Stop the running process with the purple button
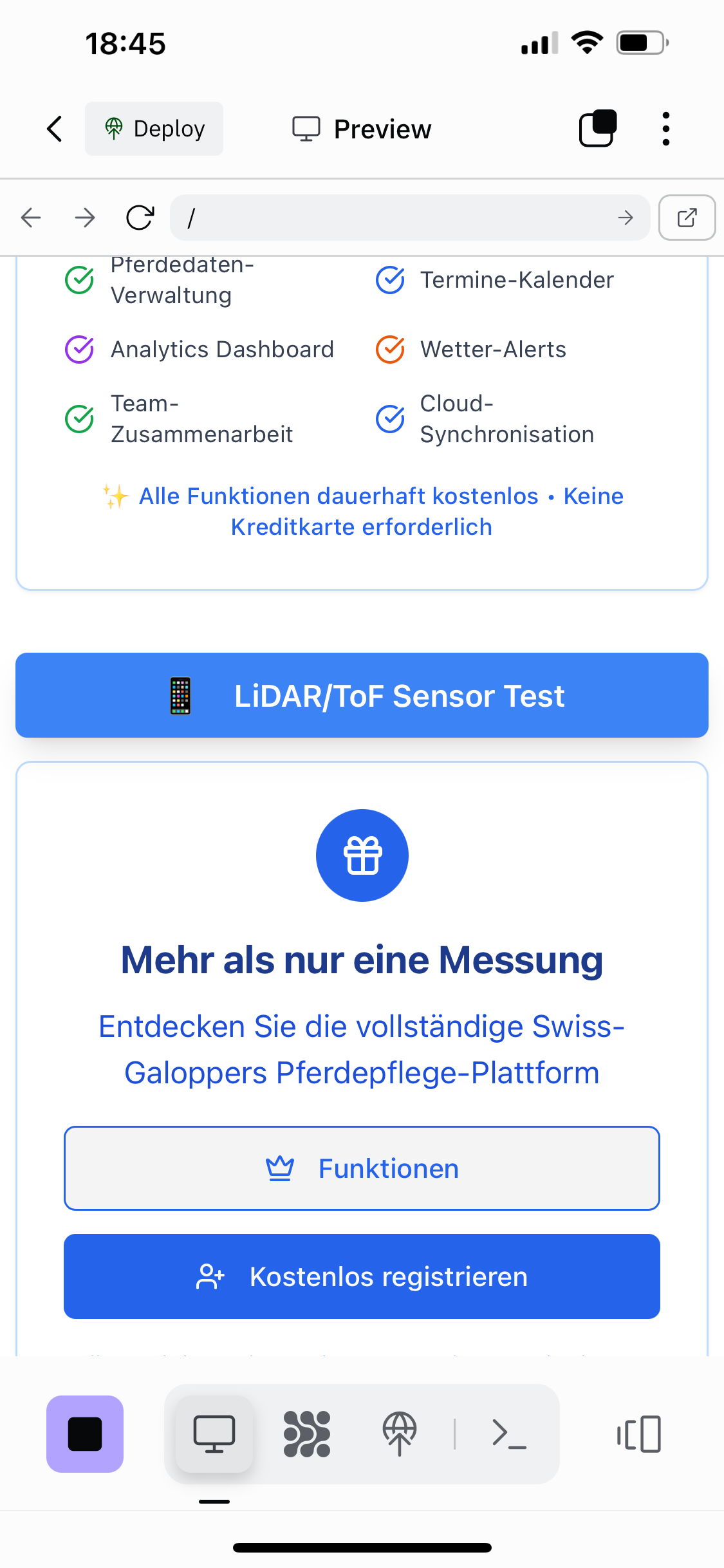 [85, 1433]
